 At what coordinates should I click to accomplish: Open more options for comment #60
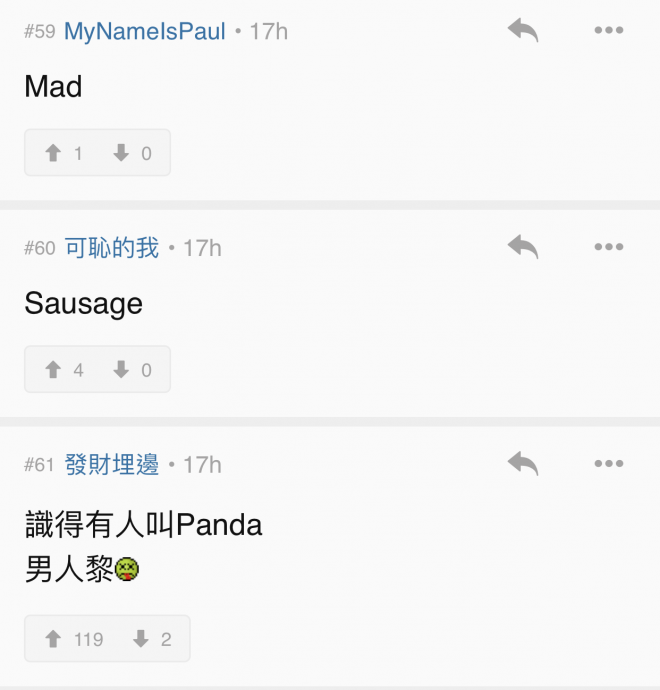(x=608, y=247)
